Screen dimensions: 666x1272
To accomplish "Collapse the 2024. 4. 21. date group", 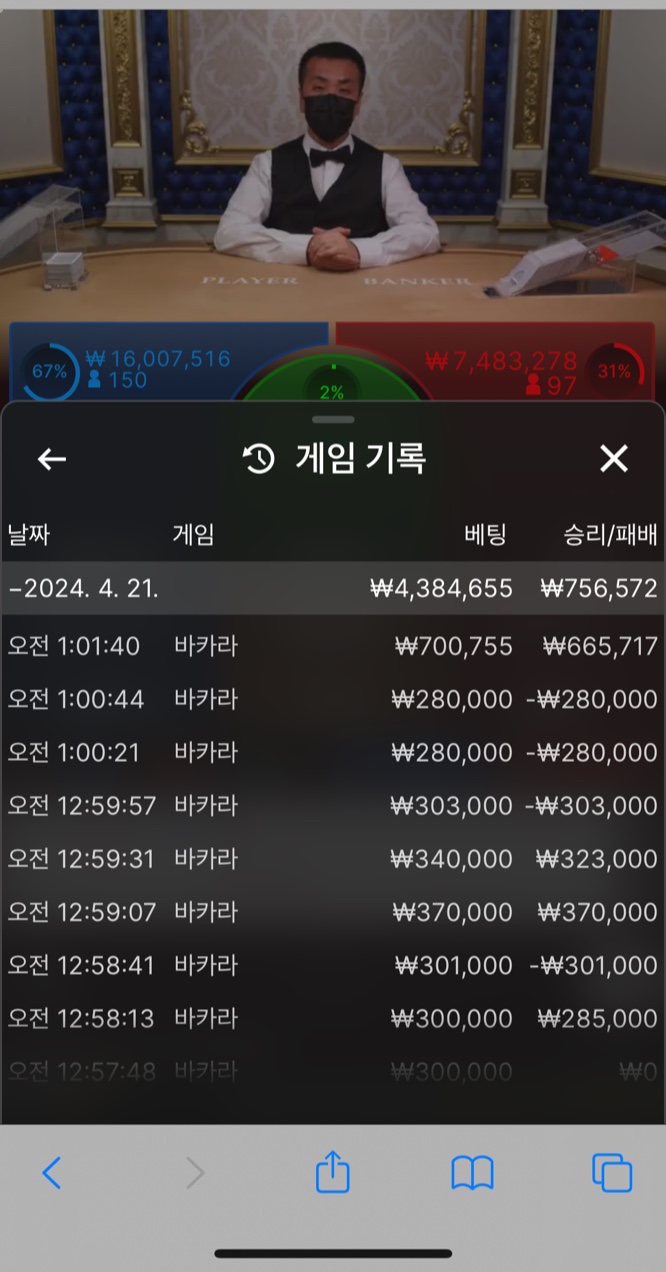I will pyautogui.click(x=333, y=588).
